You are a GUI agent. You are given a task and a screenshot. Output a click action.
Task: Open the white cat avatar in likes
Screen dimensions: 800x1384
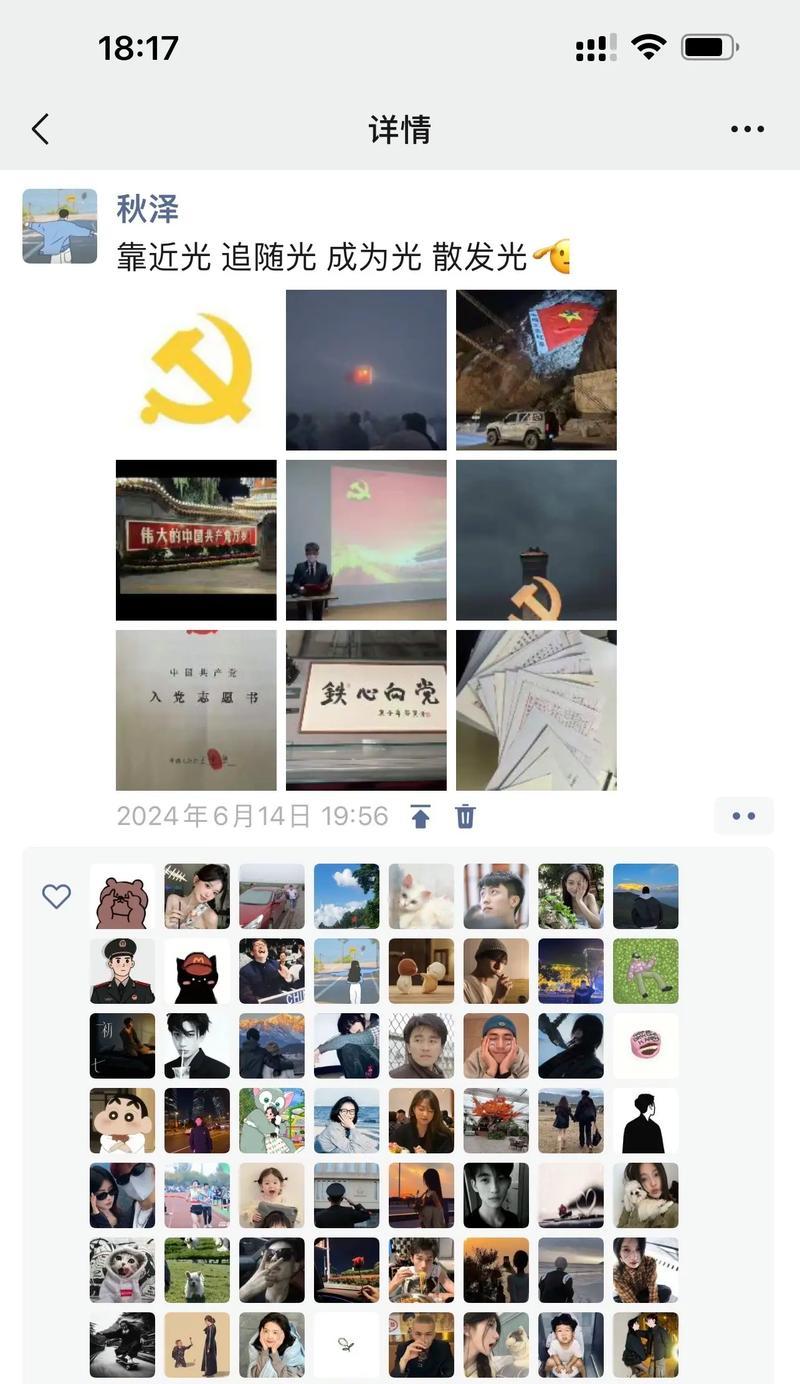point(421,897)
